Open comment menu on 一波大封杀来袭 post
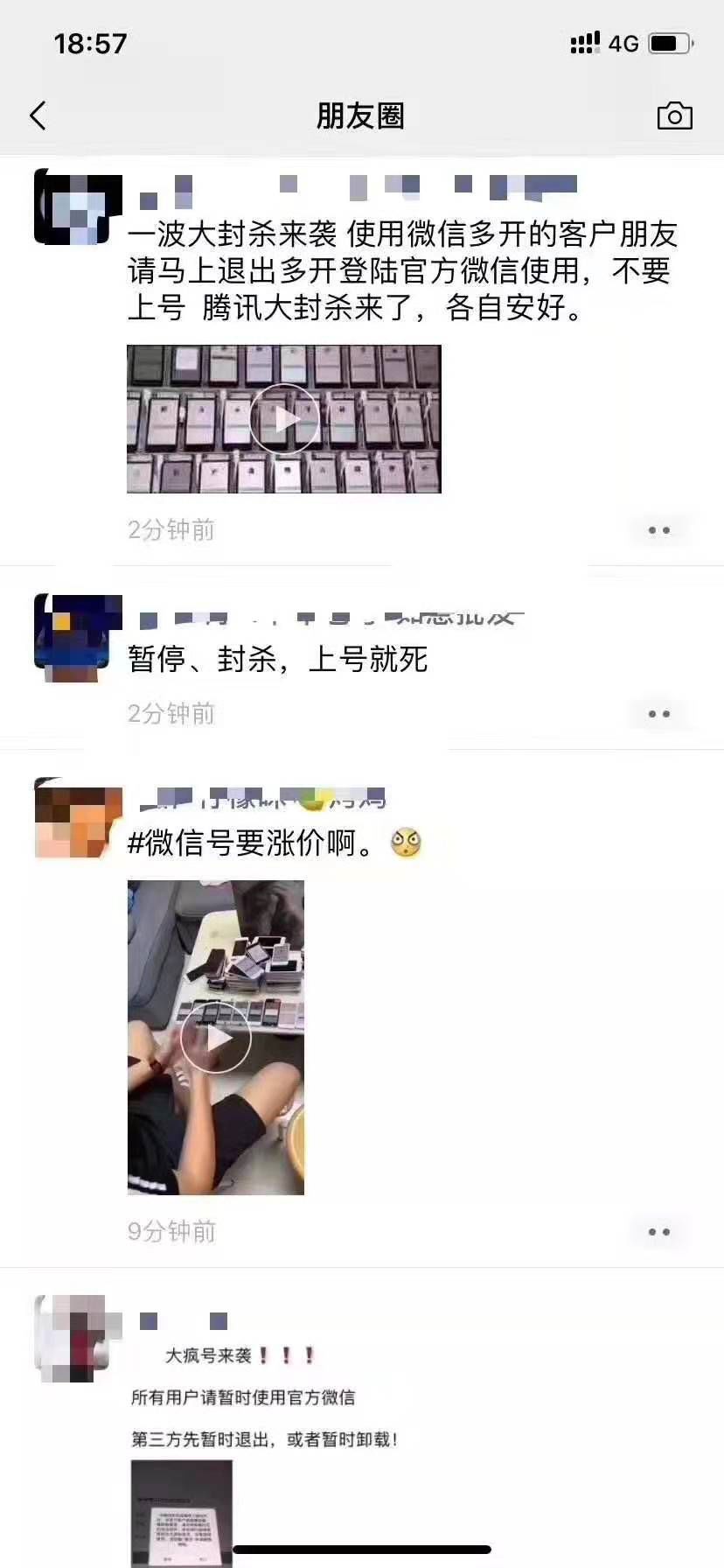Image resolution: width=724 pixels, height=1568 pixels. (658, 530)
